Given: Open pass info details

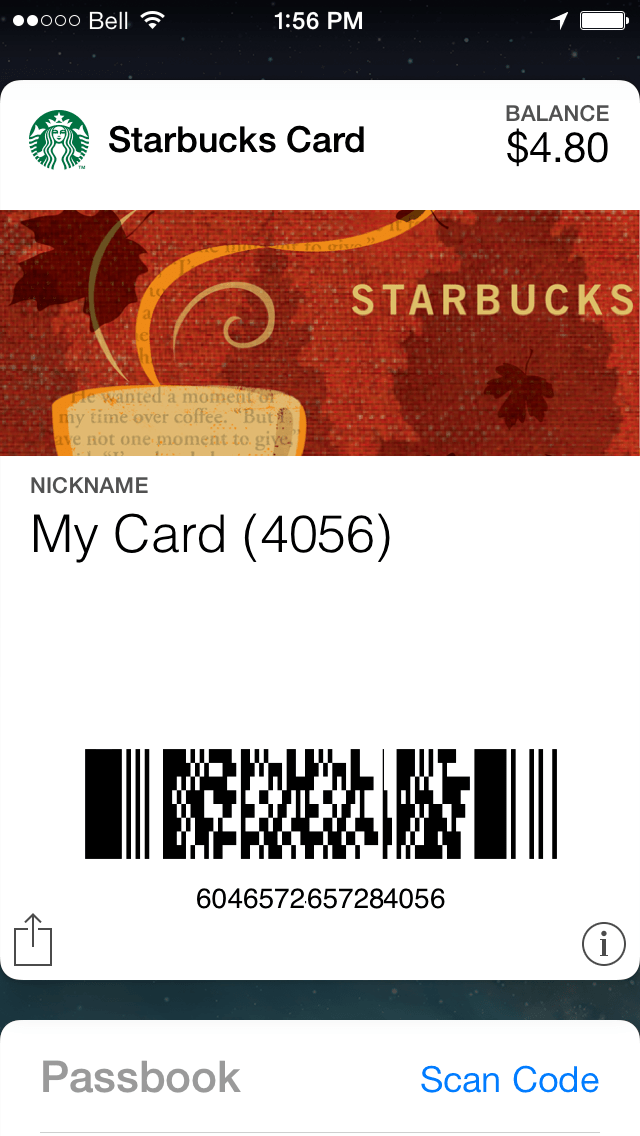Looking at the screenshot, I should (x=603, y=943).
